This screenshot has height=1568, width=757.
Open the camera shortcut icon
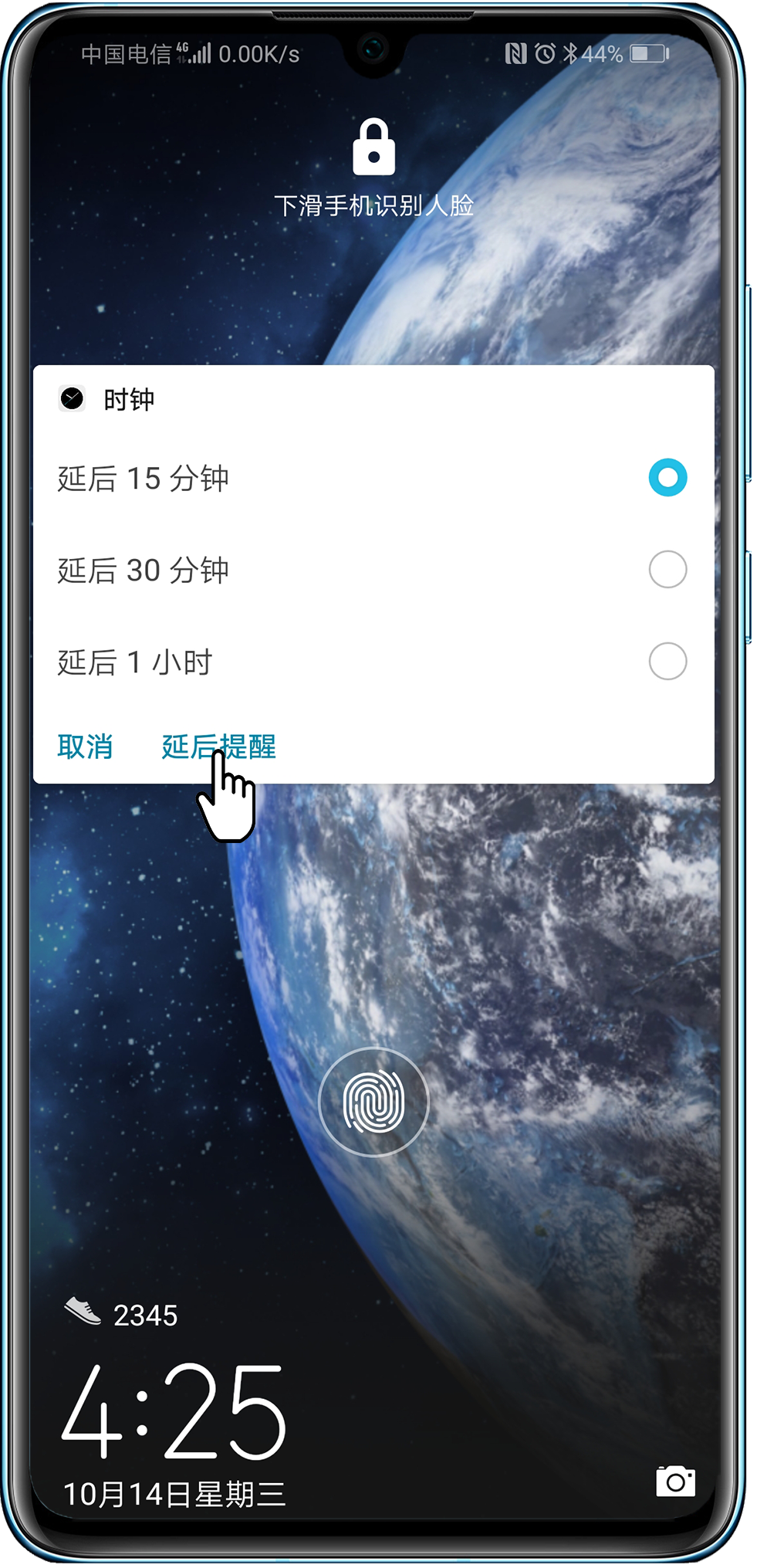[675, 1482]
